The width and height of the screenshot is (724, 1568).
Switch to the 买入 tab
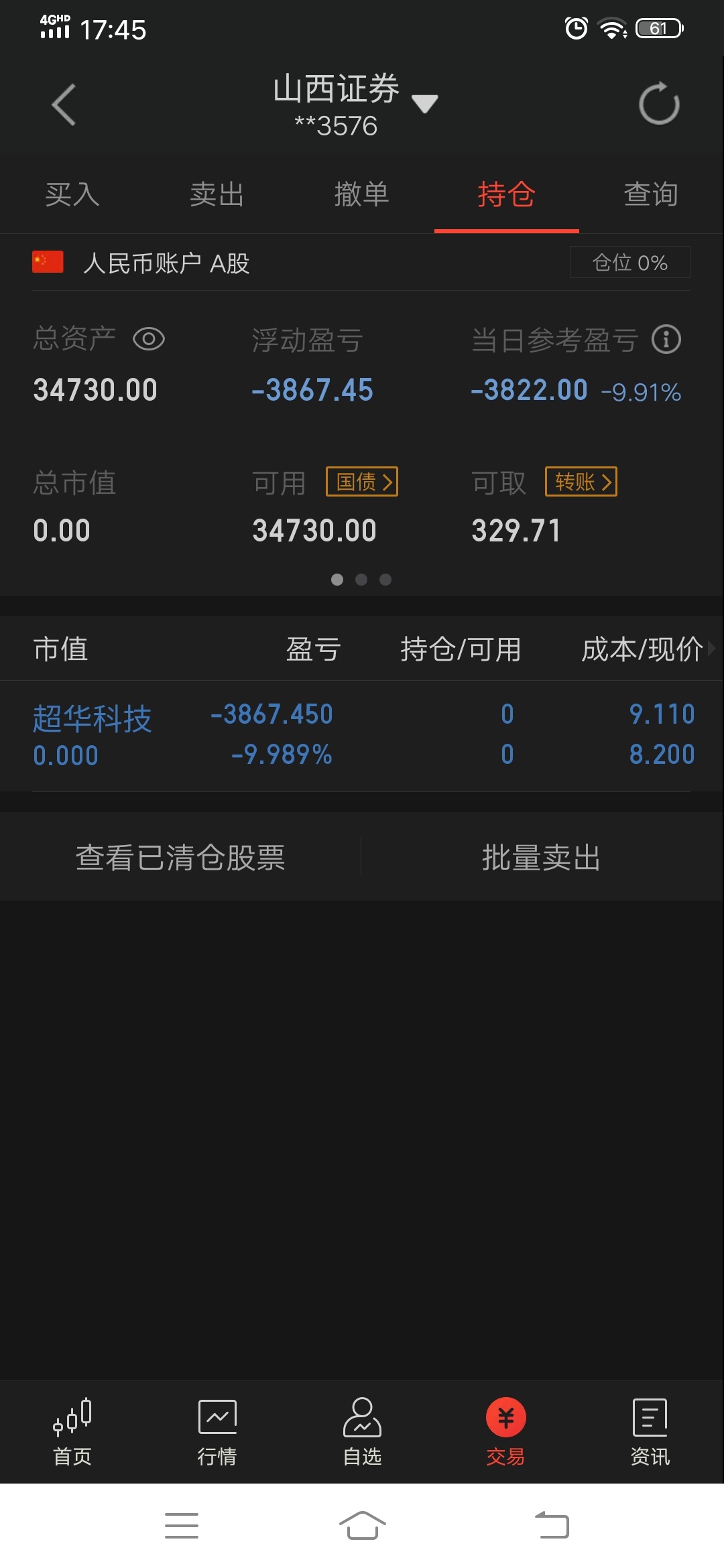(x=72, y=194)
